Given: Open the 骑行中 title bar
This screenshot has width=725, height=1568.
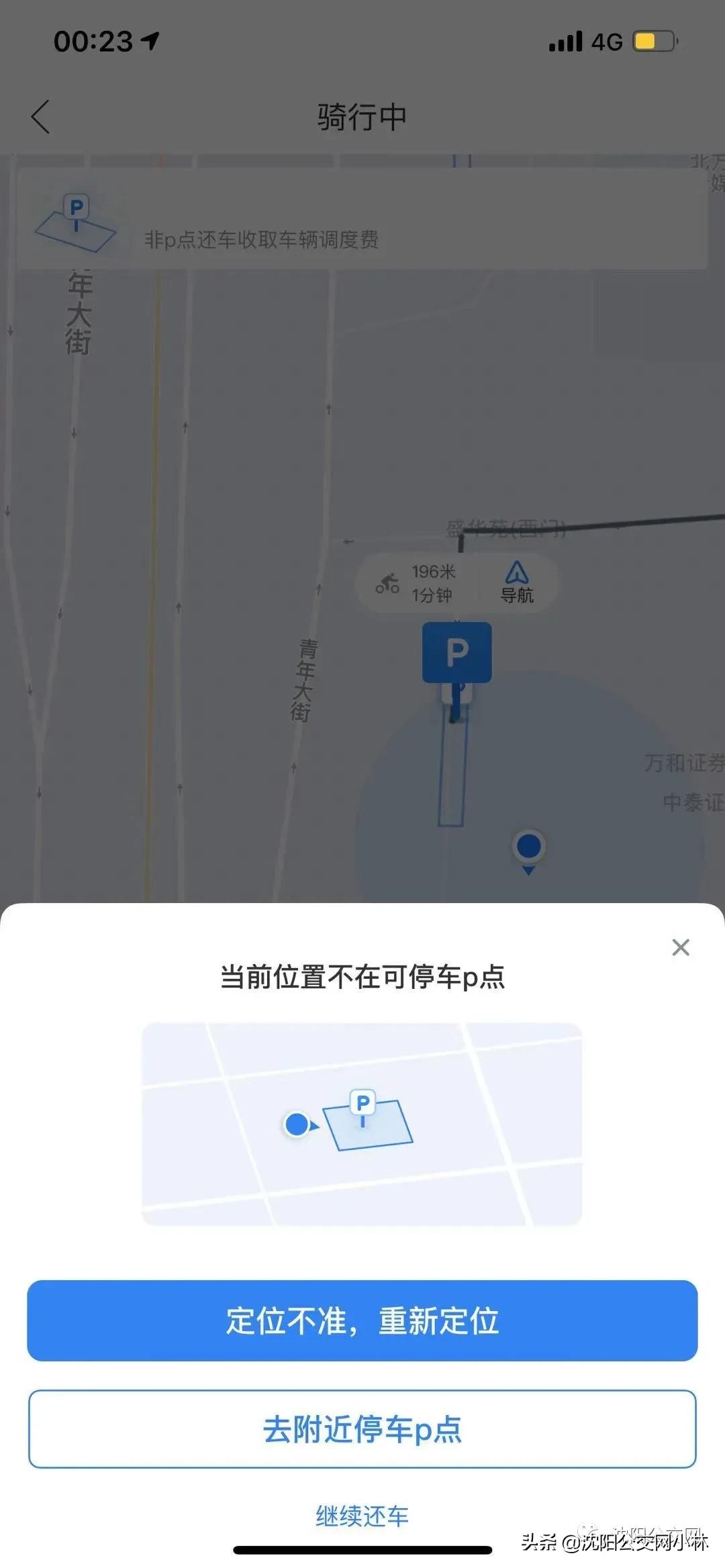Looking at the screenshot, I should click(362, 115).
